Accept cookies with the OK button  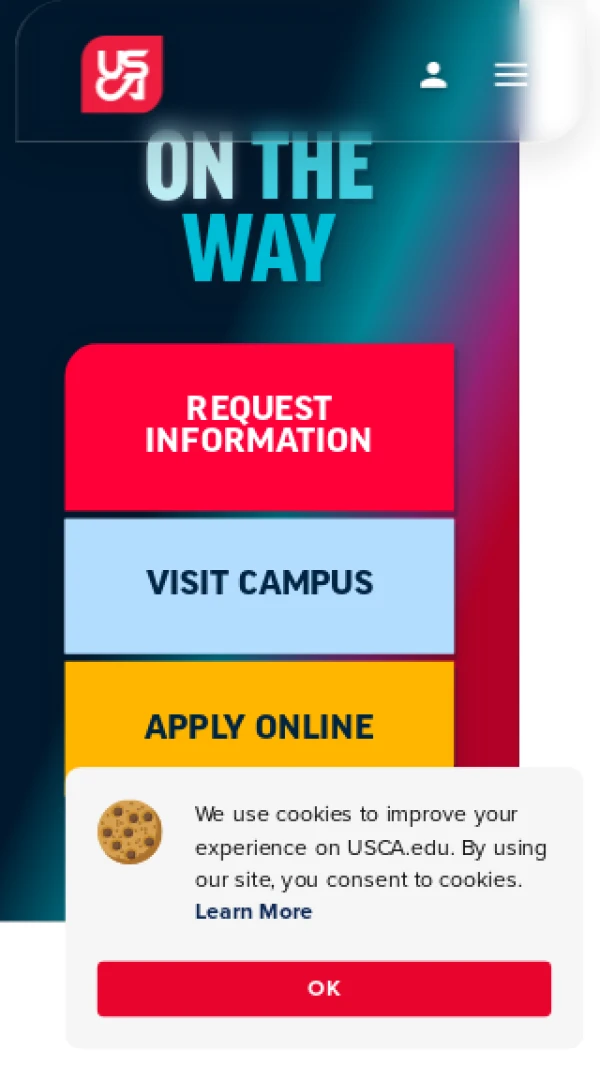(x=323, y=988)
